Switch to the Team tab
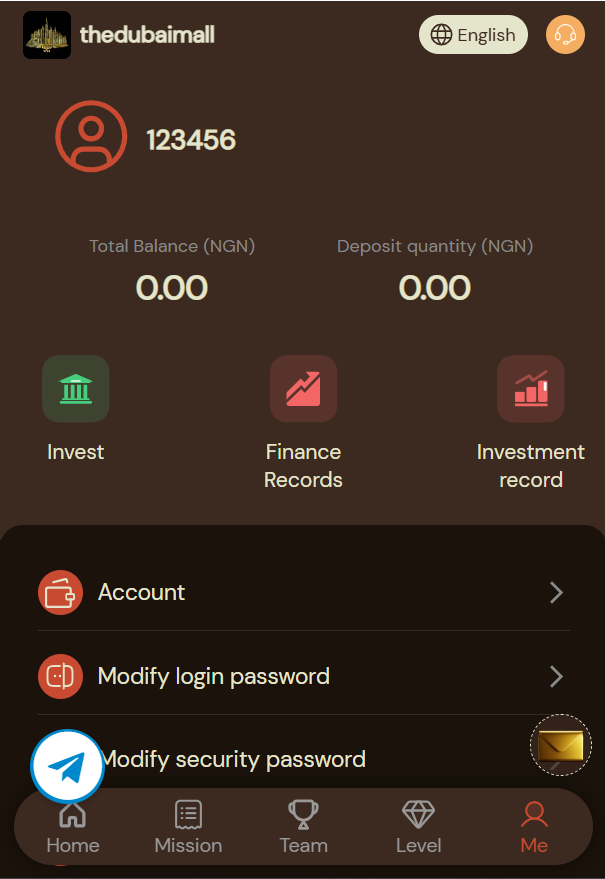605x879 pixels. tap(303, 827)
